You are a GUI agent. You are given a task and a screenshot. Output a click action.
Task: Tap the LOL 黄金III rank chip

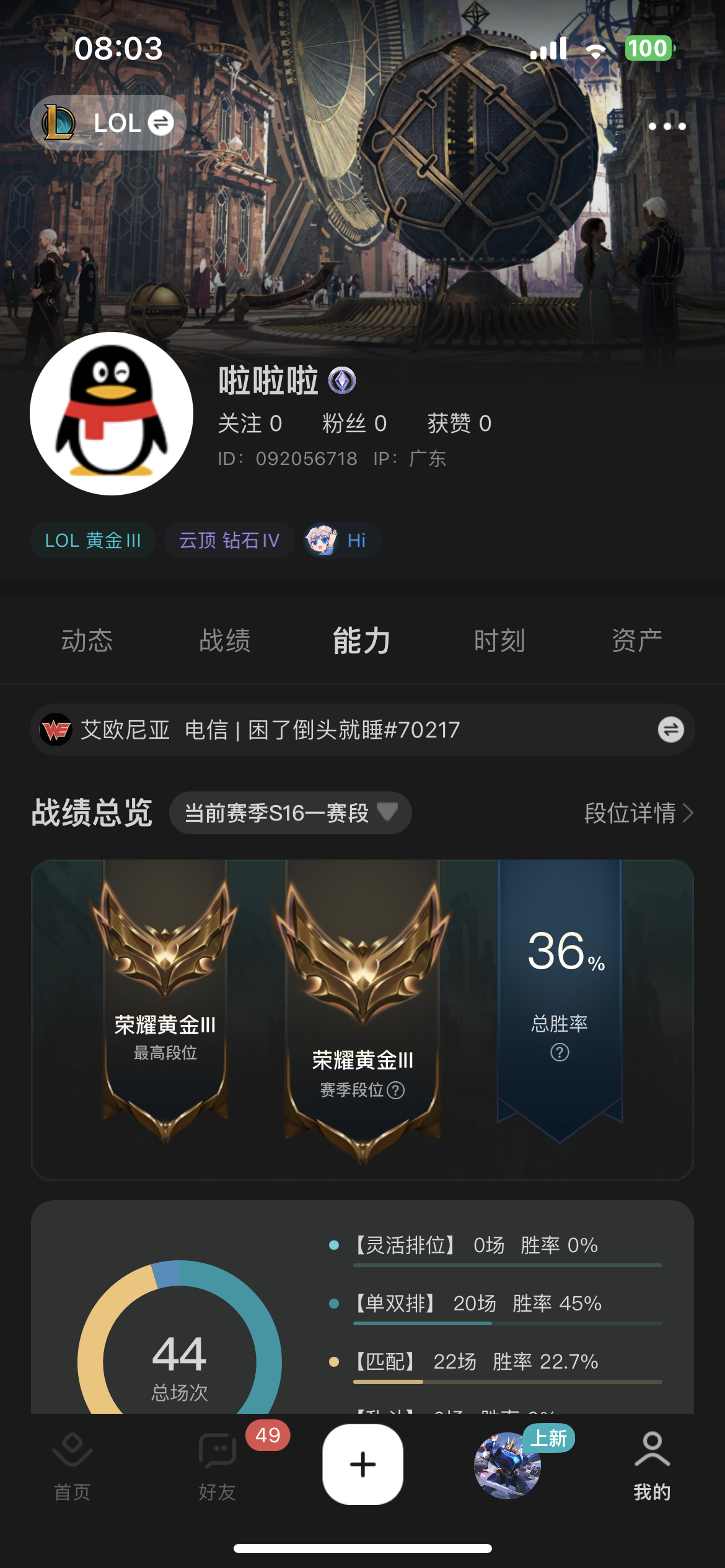[93, 541]
